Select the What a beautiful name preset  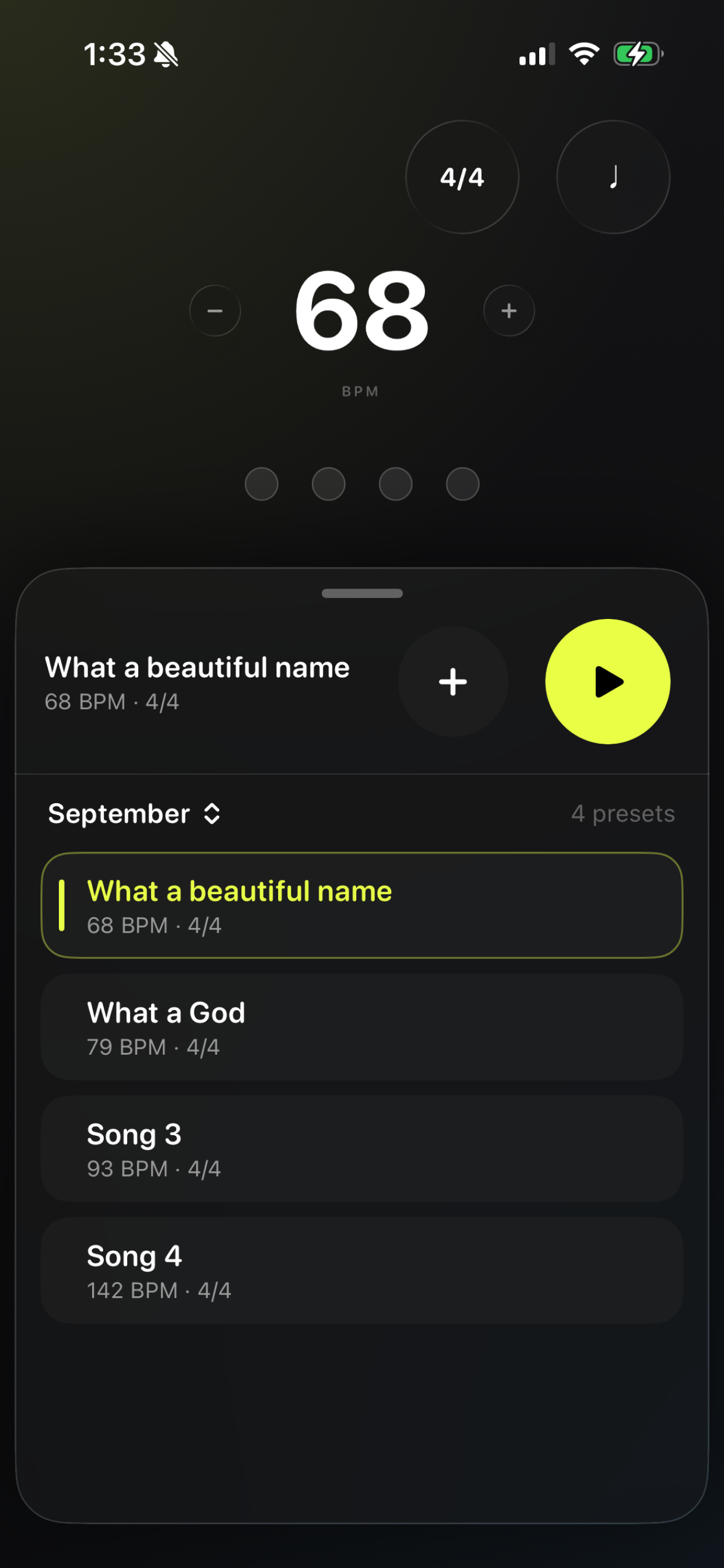point(361,905)
